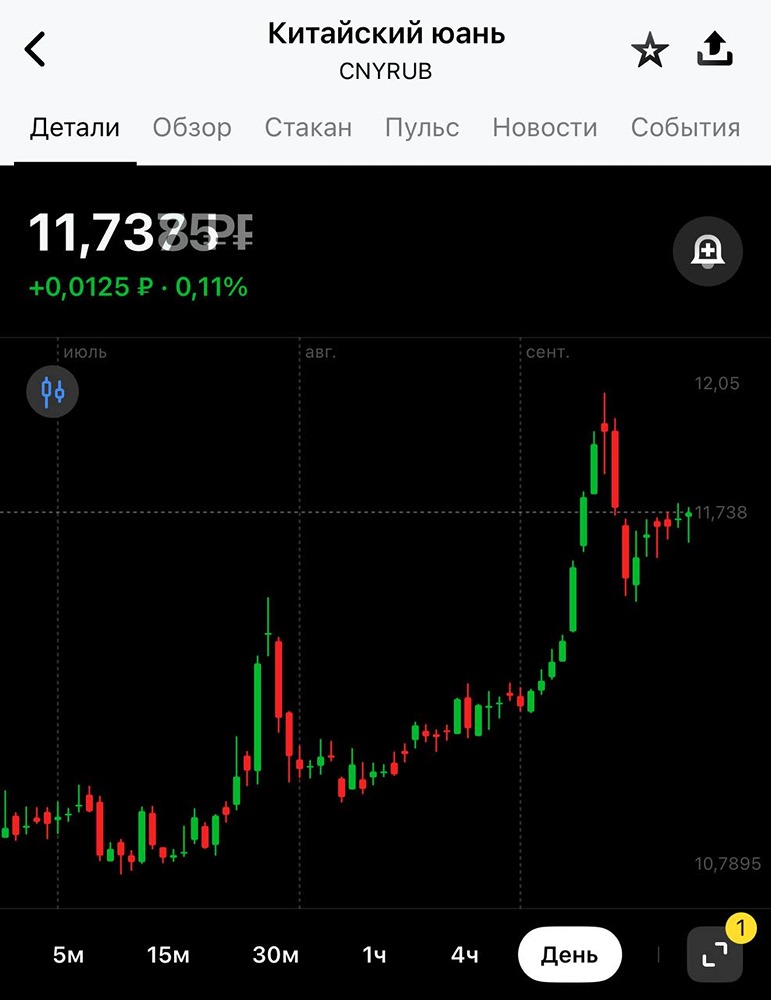The height and width of the screenshot is (1000, 771).
Task: Add a price alert with the bell
Action: pyautogui.click(x=708, y=252)
